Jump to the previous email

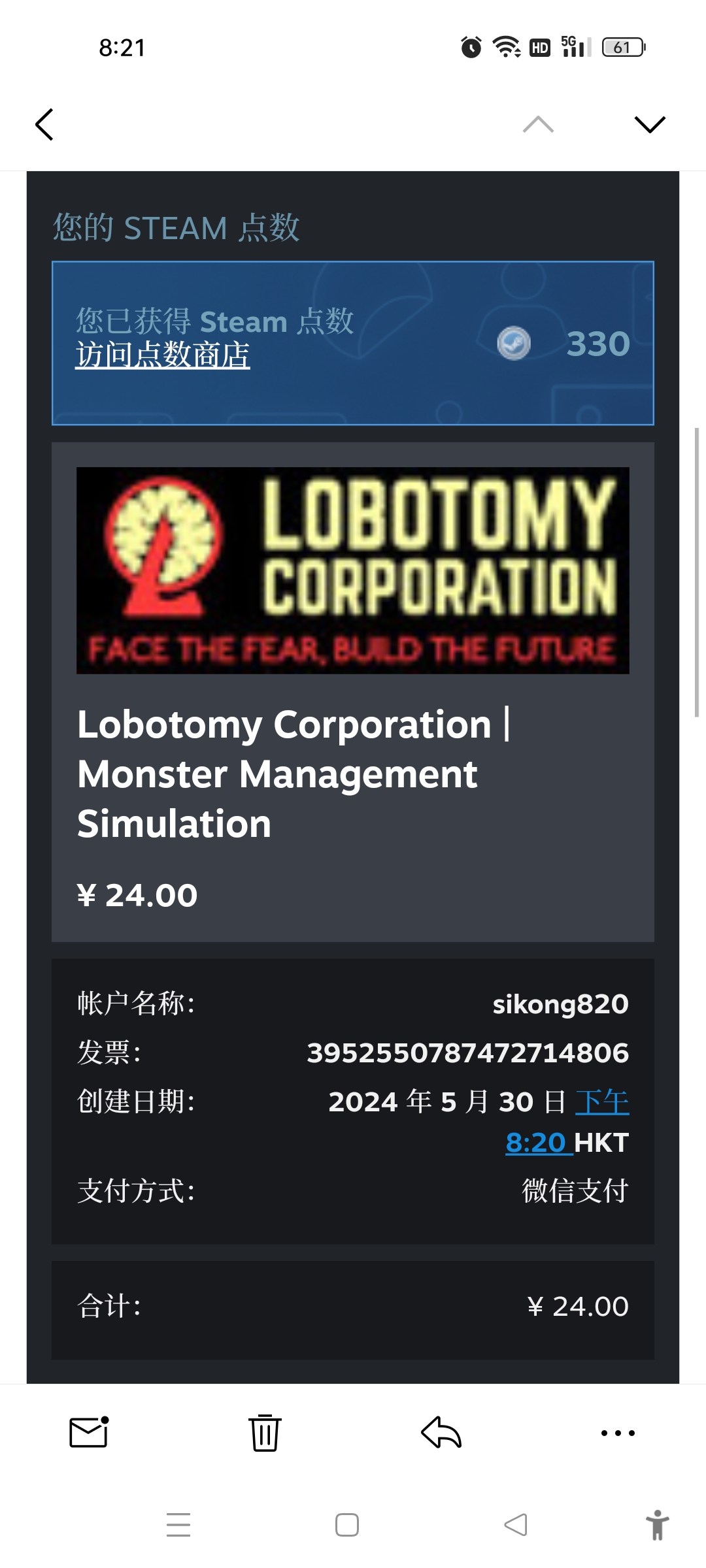point(538,124)
